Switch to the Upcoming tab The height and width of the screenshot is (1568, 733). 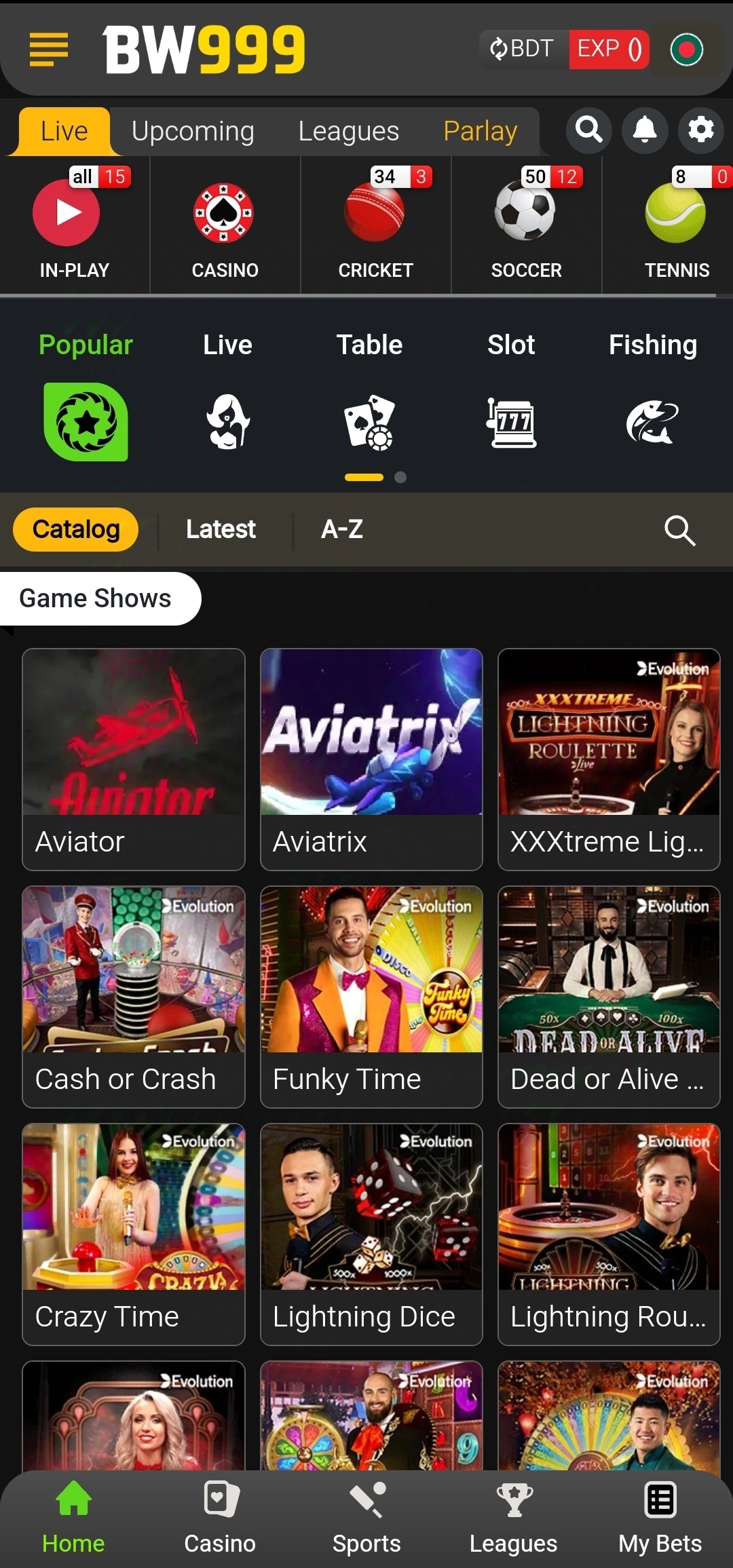pos(193,131)
